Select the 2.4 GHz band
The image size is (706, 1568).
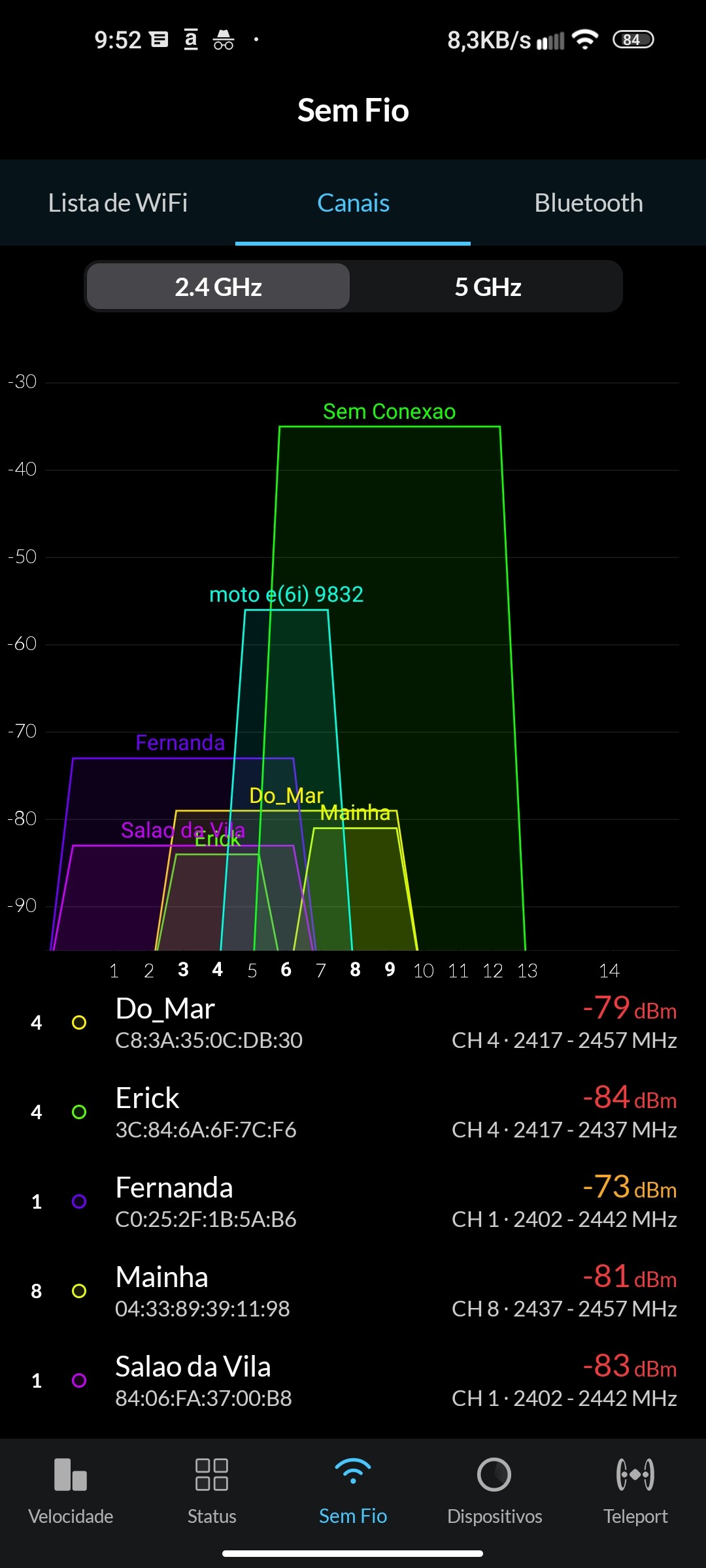(x=218, y=287)
